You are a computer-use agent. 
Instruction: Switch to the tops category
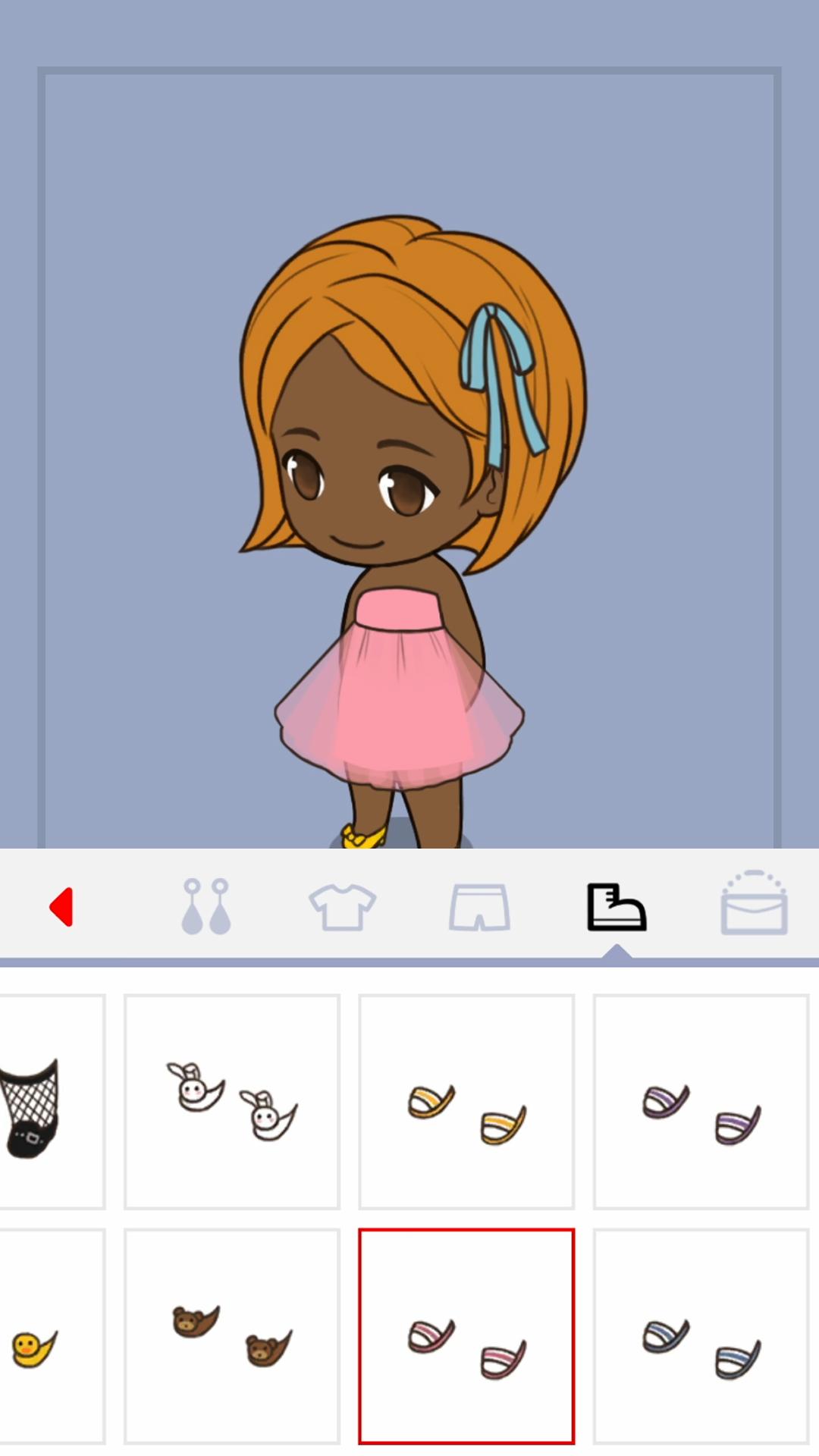pyautogui.click(x=342, y=907)
